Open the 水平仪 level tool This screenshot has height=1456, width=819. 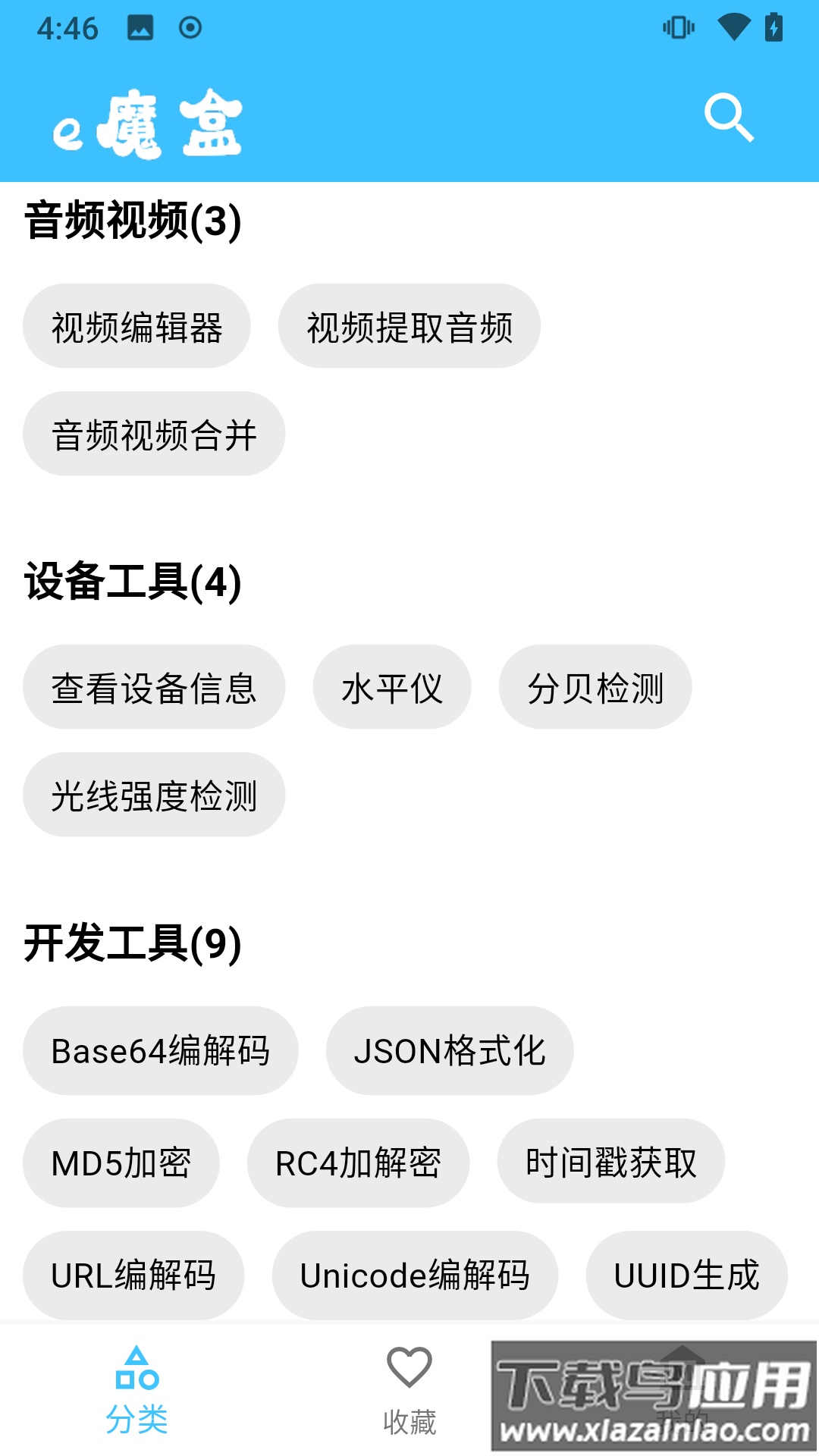(391, 686)
